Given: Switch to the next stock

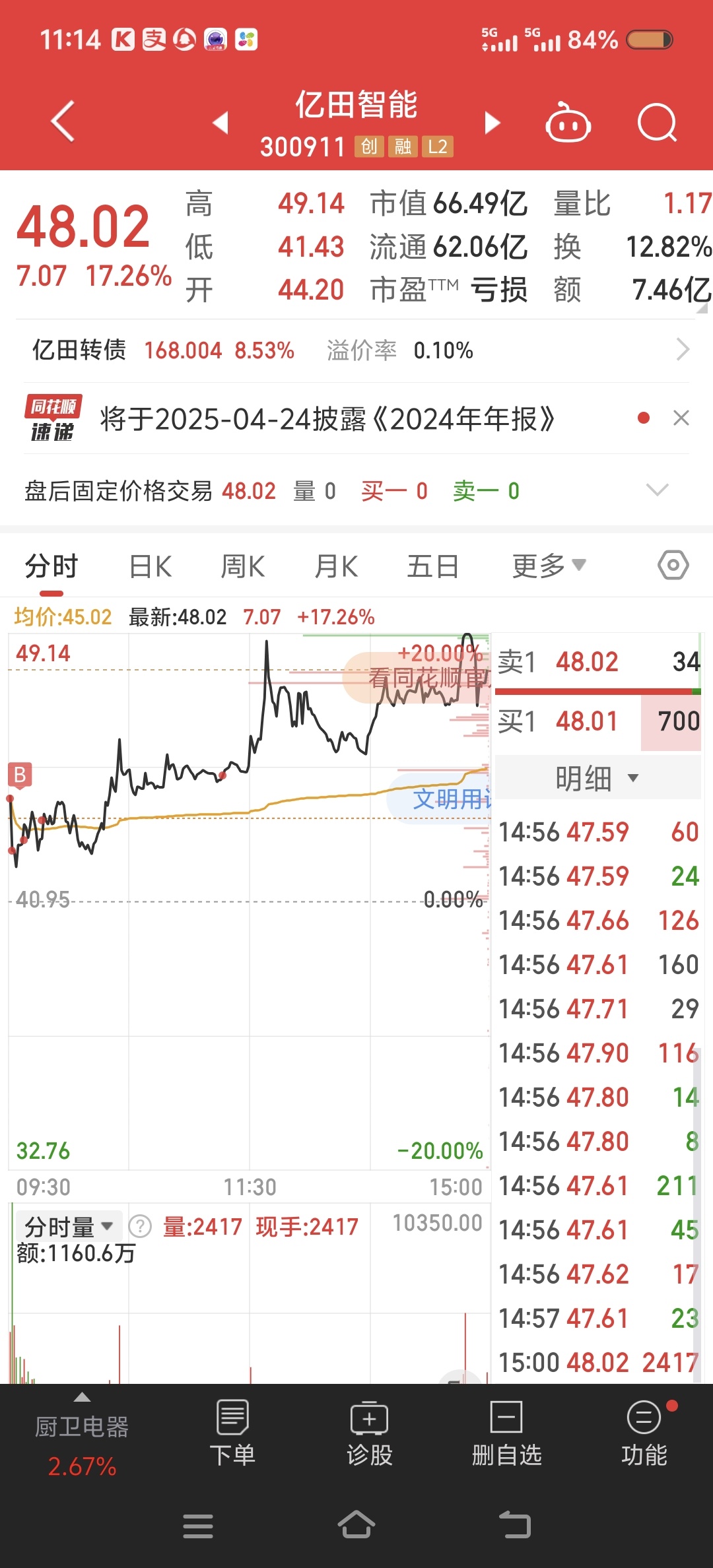Looking at the screenshot, I should (x=492, y=123).
